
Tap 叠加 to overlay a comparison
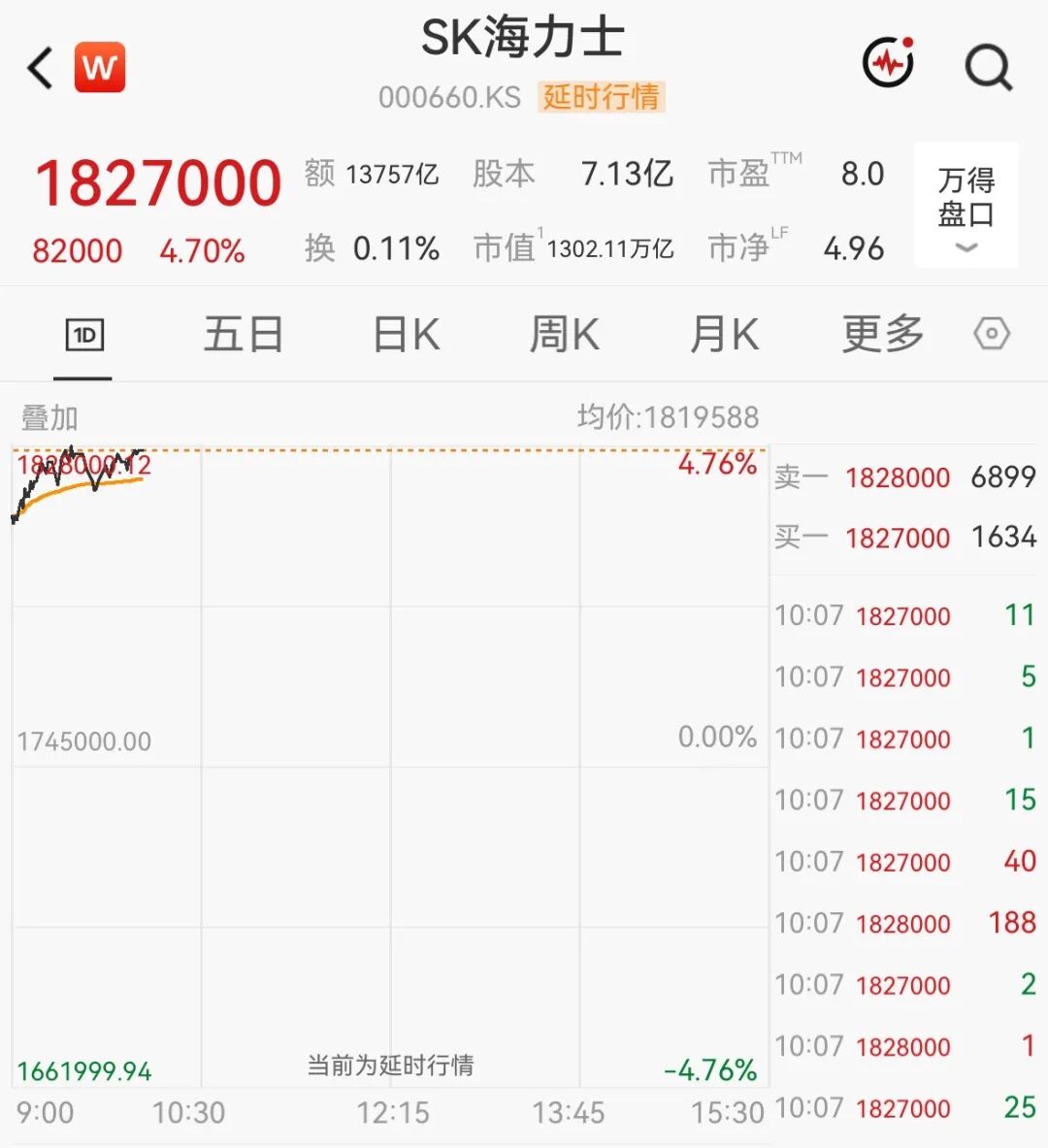pyautogui.click(x=49, y=419)
